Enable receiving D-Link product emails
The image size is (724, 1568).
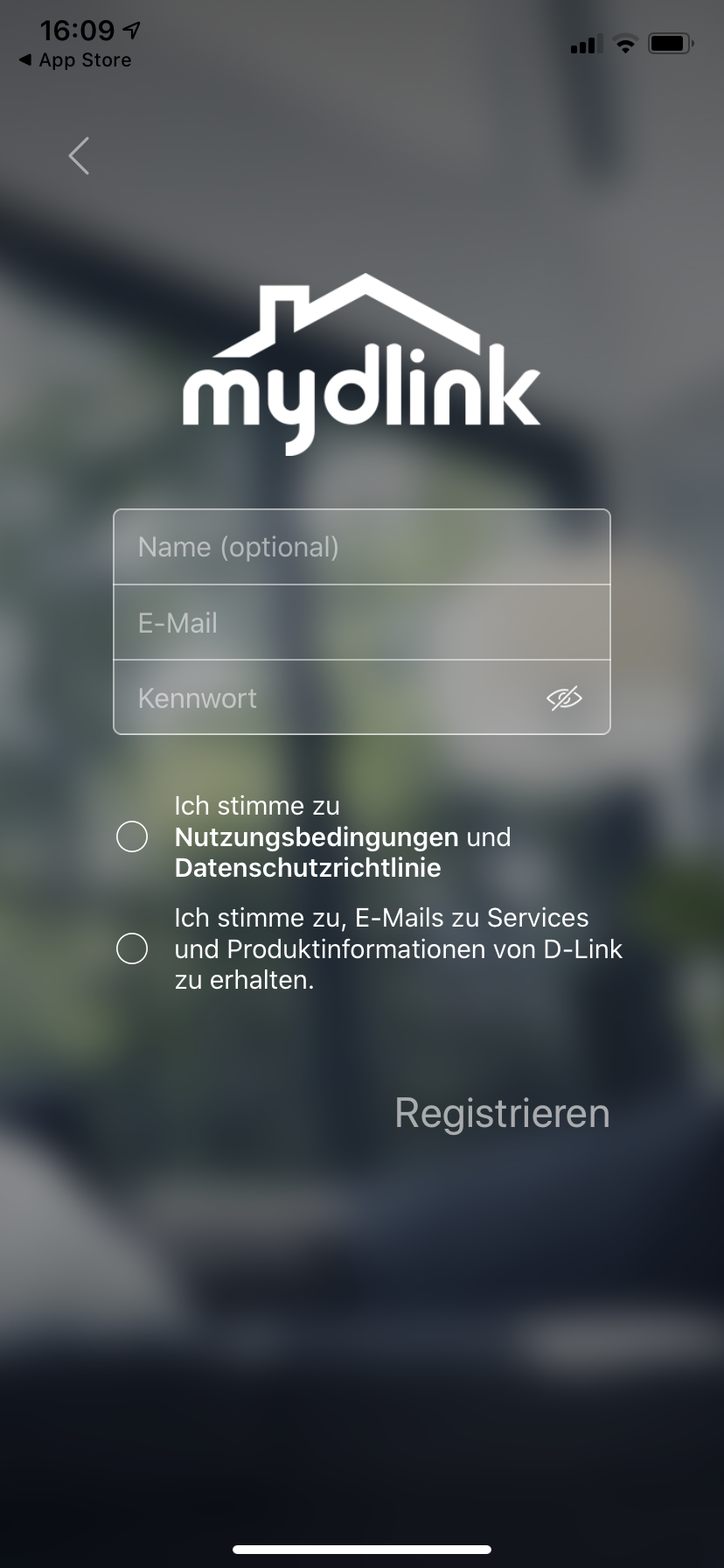pos(131,948)
